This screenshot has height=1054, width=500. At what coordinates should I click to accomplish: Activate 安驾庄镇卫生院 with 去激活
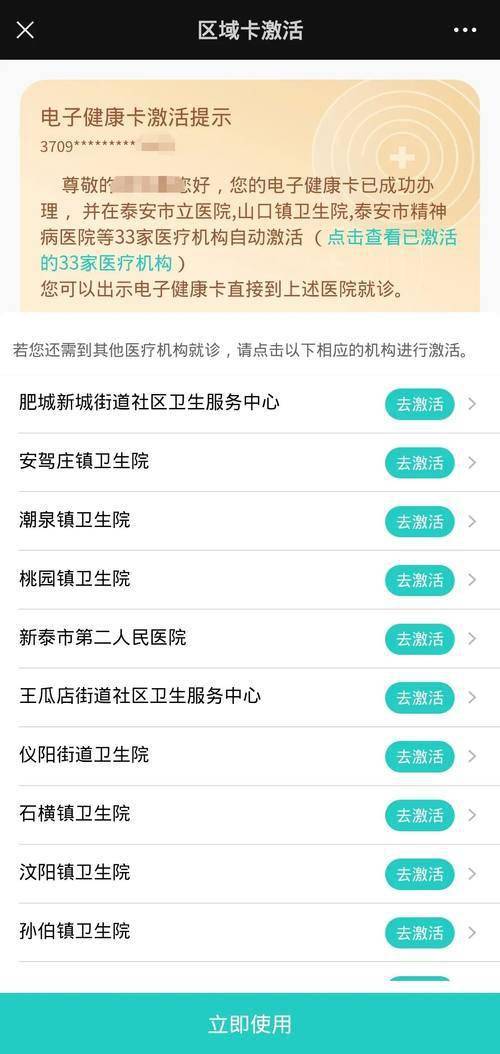point(419,462)
